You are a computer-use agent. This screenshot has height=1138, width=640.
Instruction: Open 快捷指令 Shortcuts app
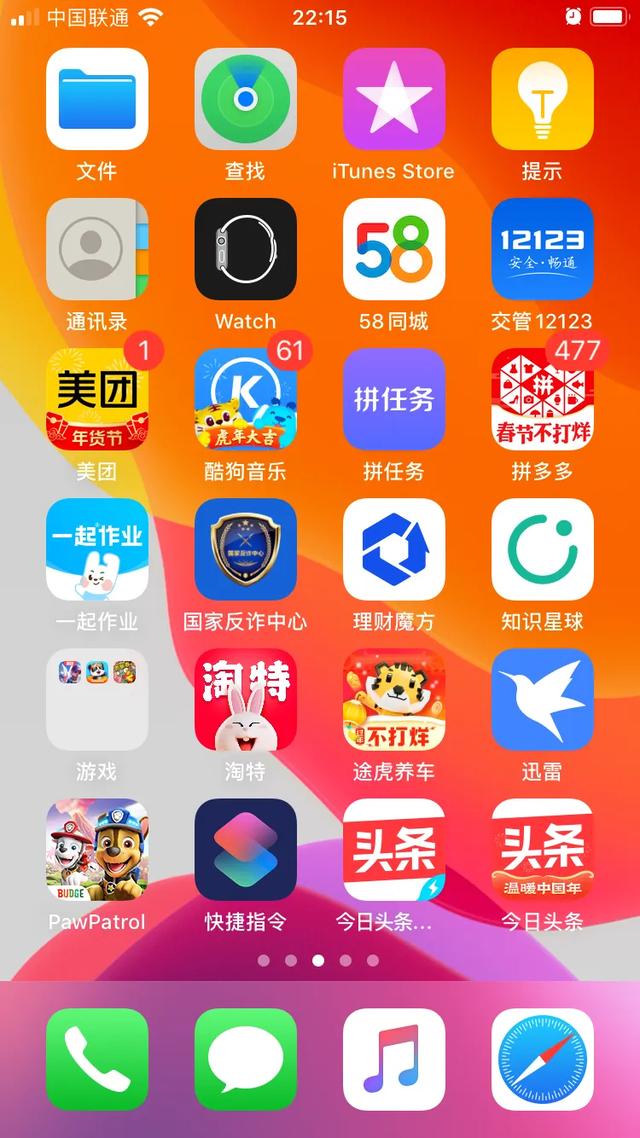click(245, 850)
